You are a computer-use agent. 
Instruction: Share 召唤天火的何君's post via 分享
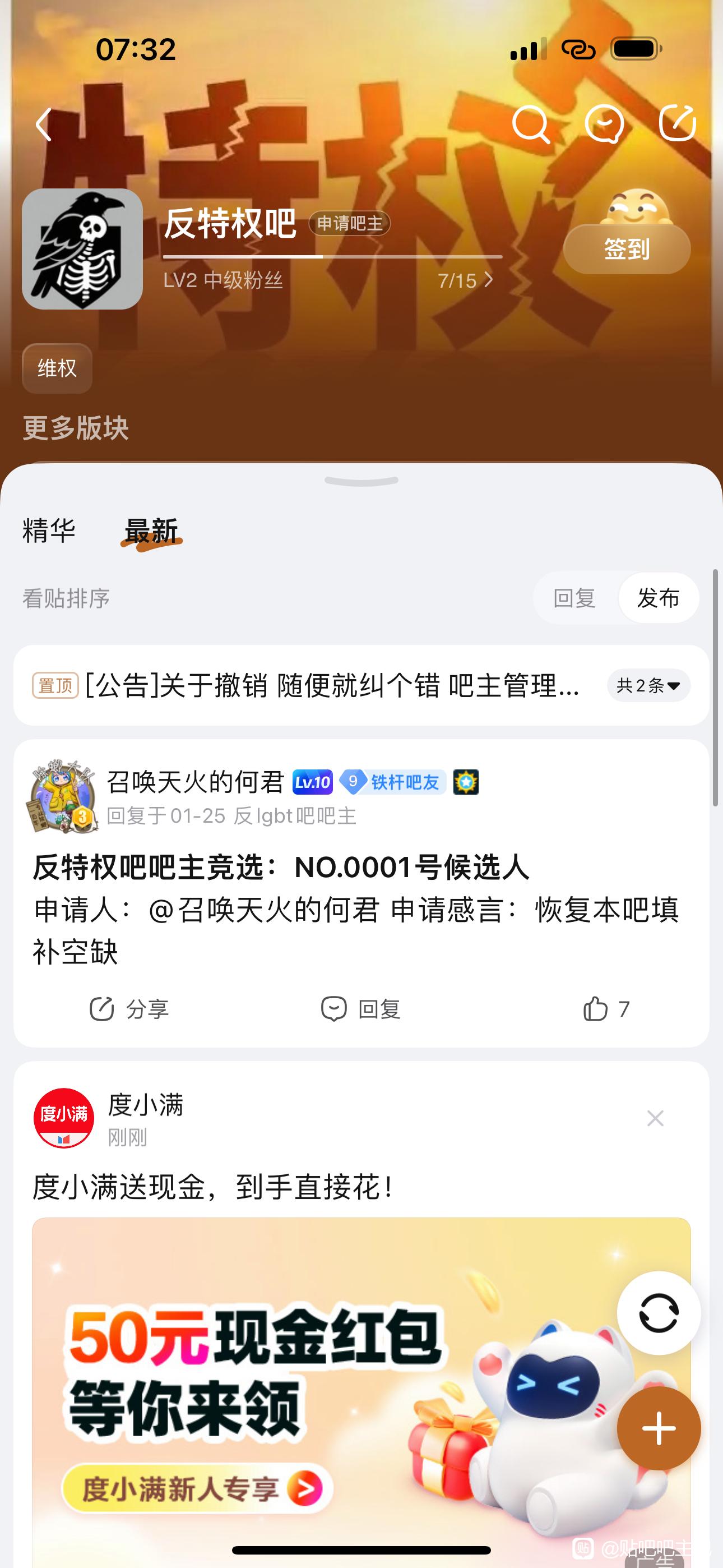[x=129, y=1009]
